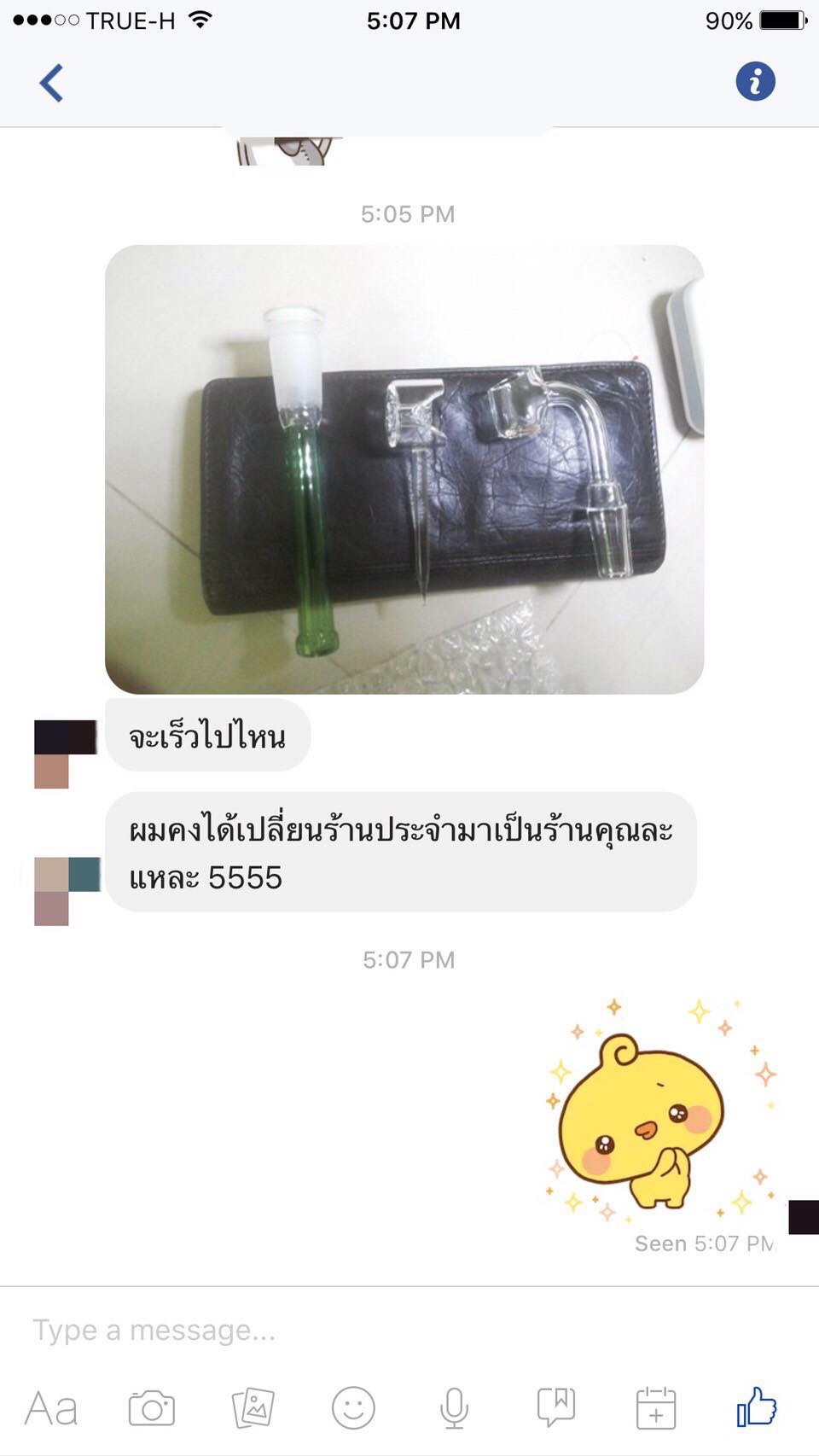819x1456 pixels.
Task: Tap the microphone to record voice message
Action: coord(454,1408)
